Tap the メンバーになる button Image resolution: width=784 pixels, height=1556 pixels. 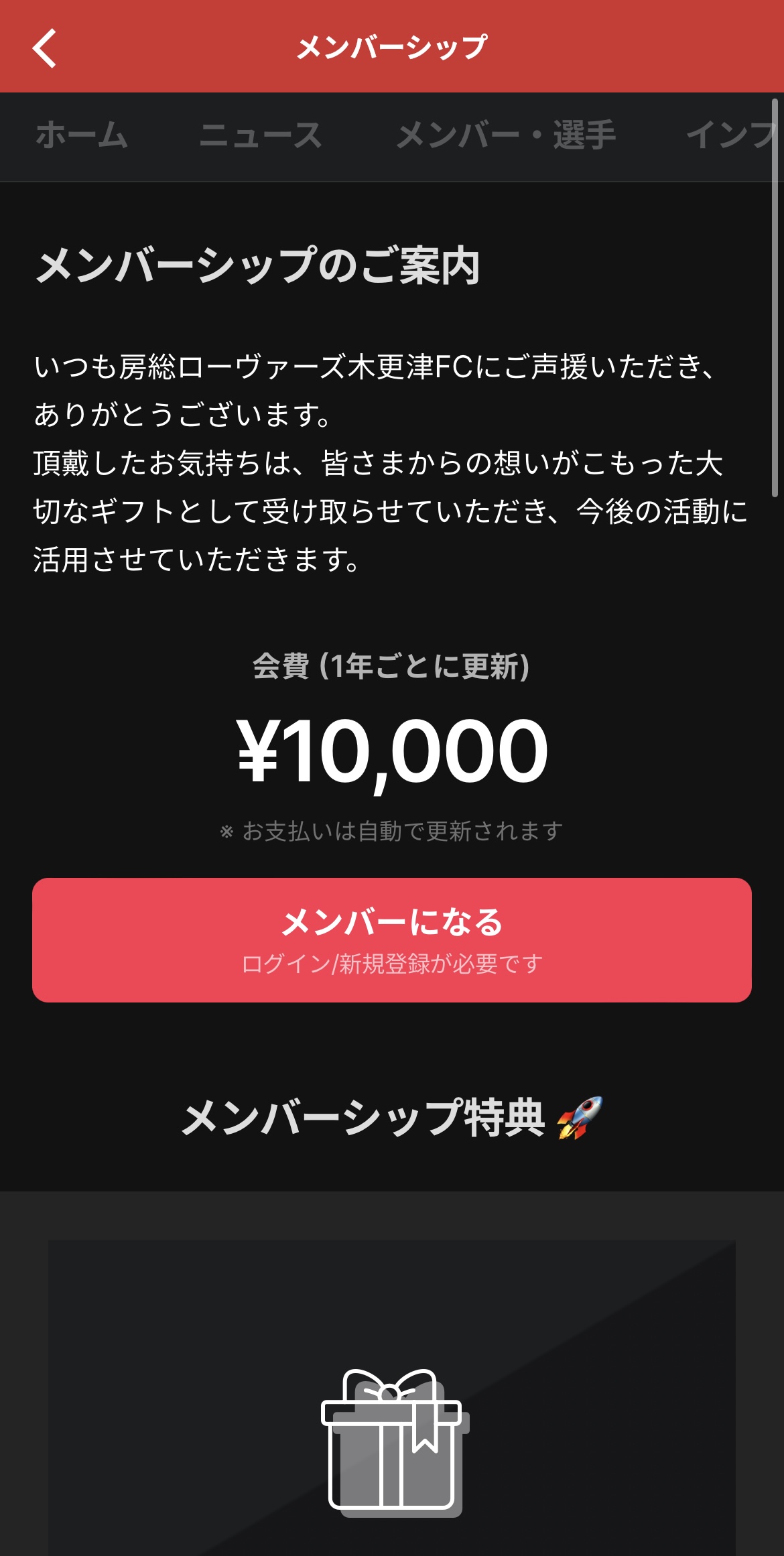pyautogui.click(x=392, y=940)
